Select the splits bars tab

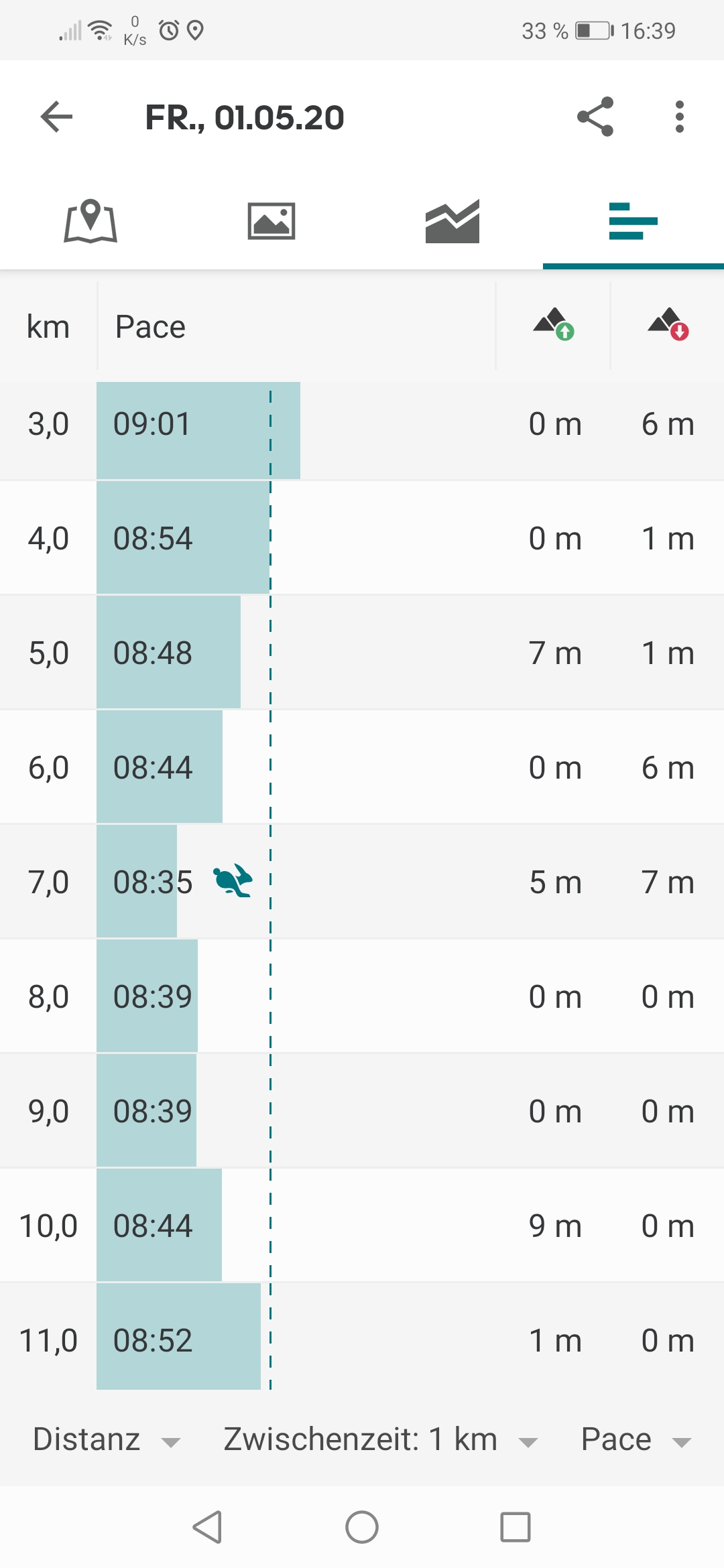pyautogui.click(x=633, y=221)
